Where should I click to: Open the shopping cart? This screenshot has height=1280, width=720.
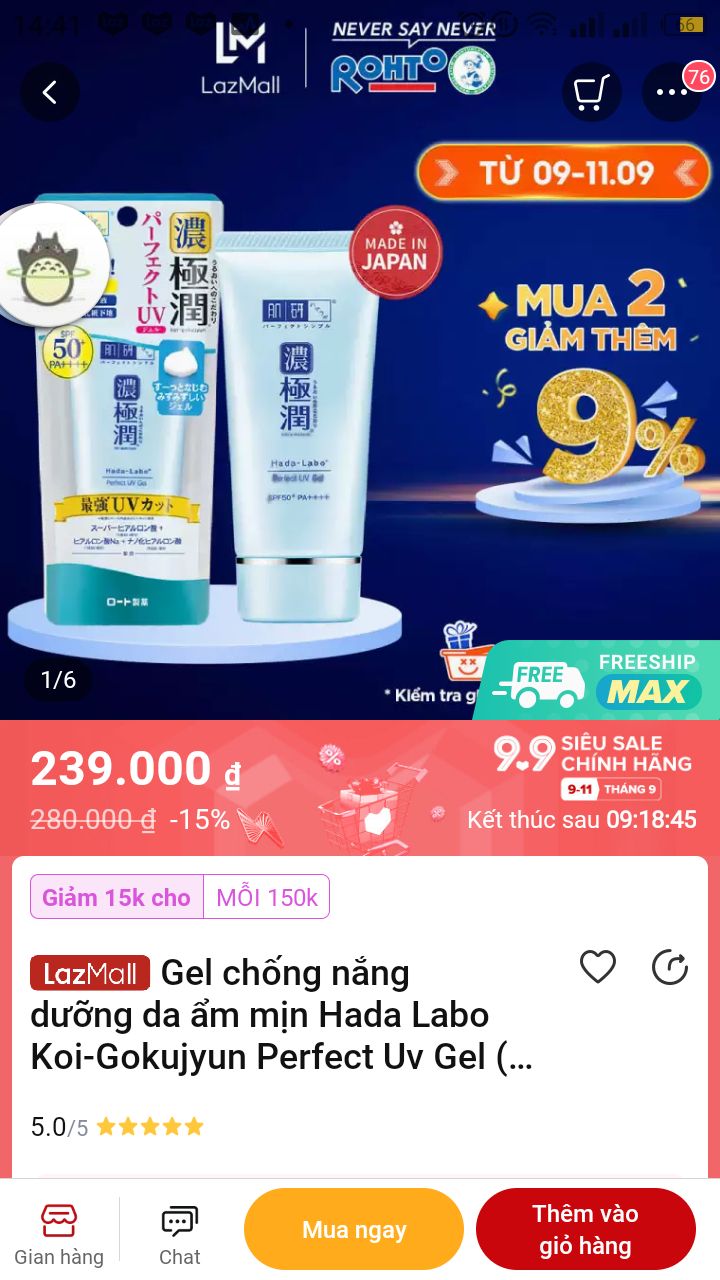[x=591, y=93]
